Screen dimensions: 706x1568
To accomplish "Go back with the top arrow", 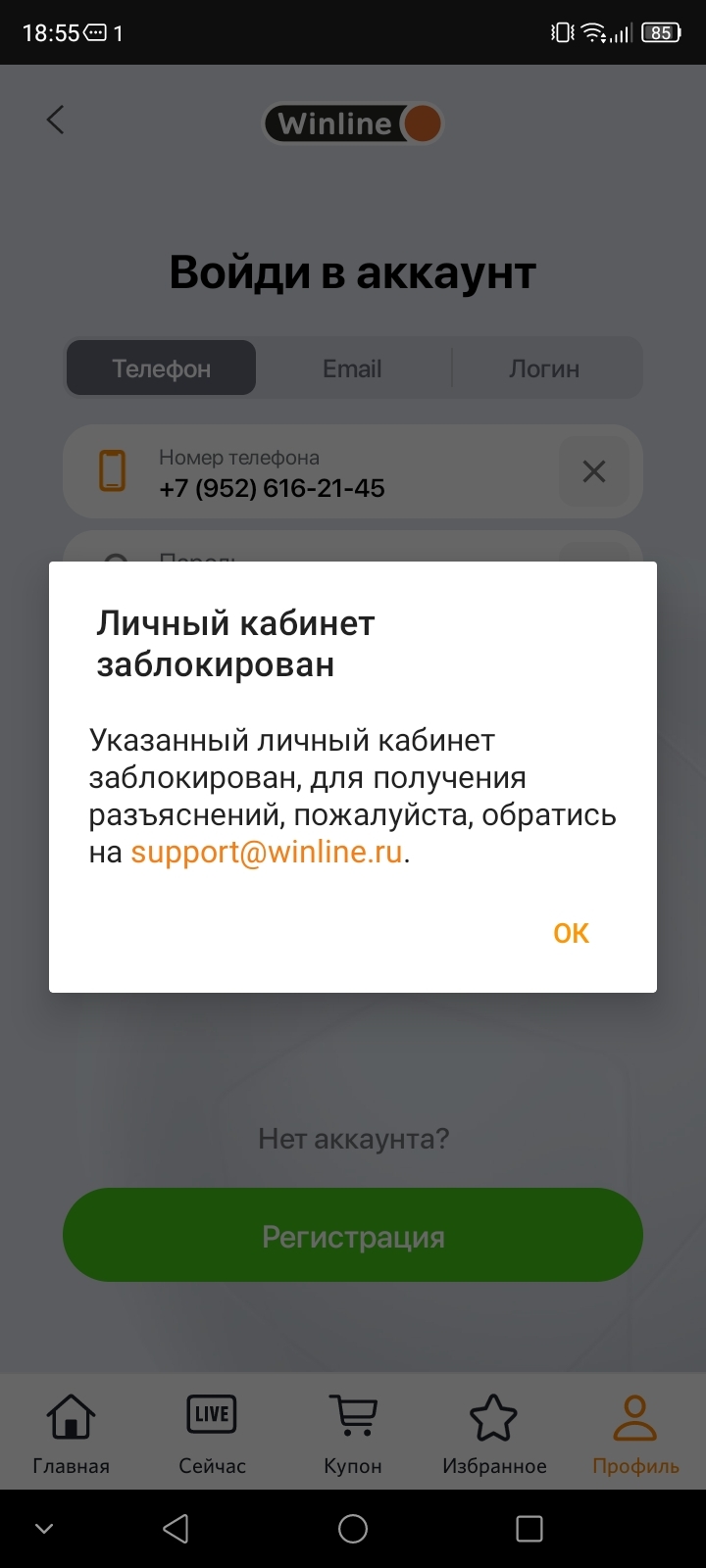I will point(55,121).
